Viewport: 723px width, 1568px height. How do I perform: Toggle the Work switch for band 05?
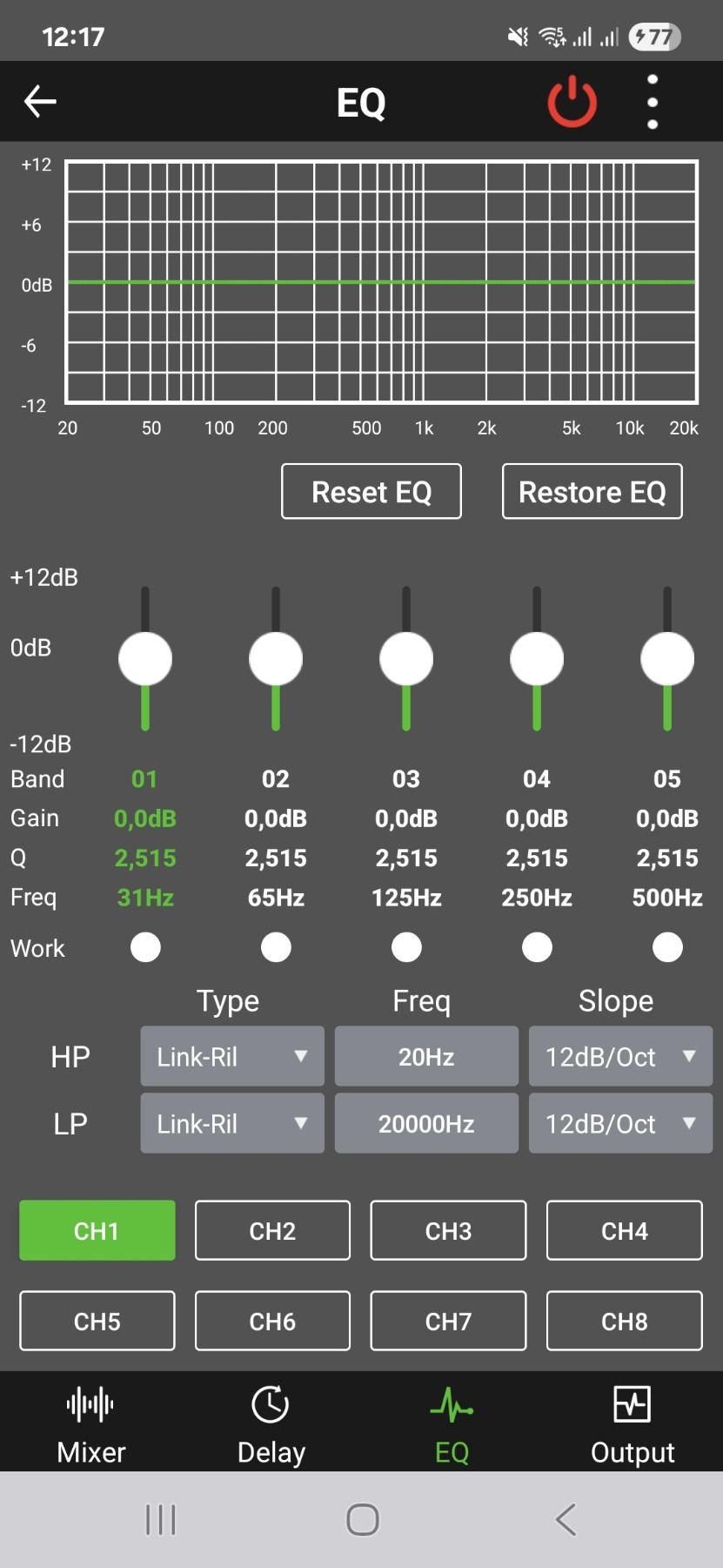click(x=667, y=947)
